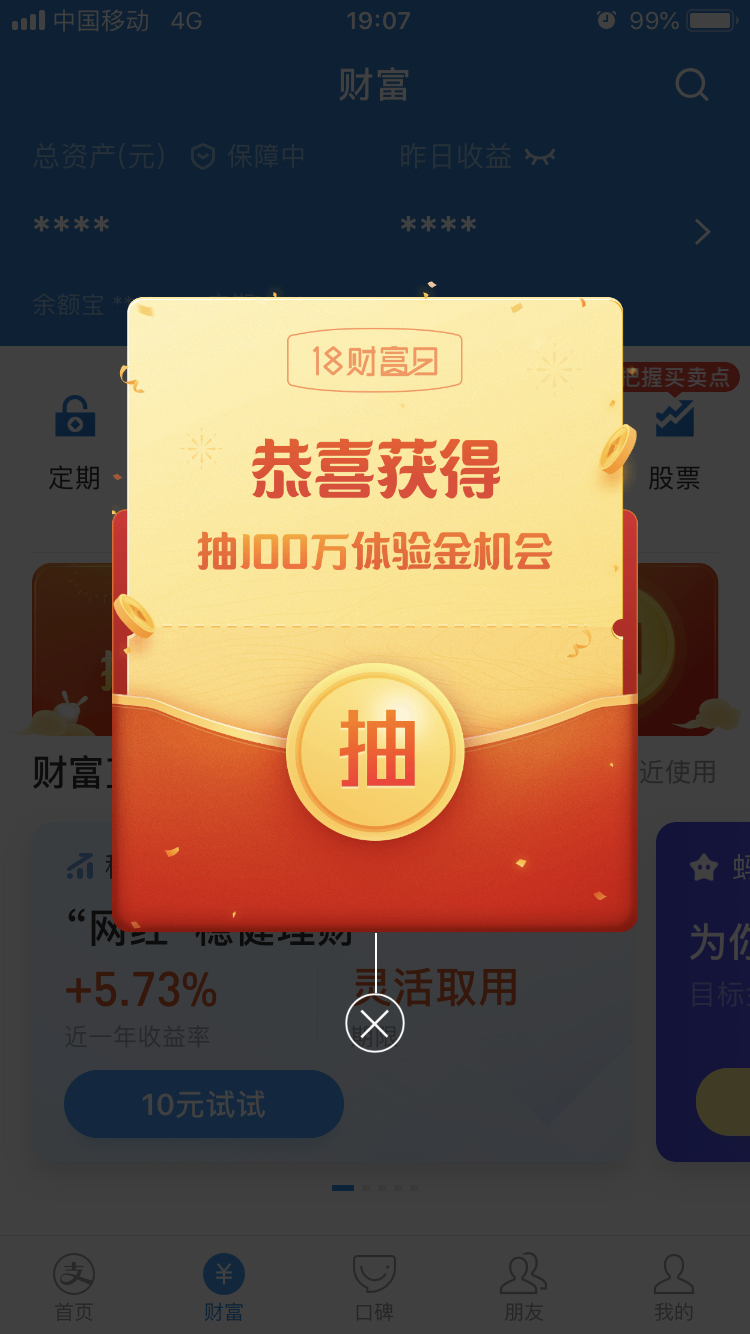
Task: Open total assets details chevron
Action: (703, 232)
